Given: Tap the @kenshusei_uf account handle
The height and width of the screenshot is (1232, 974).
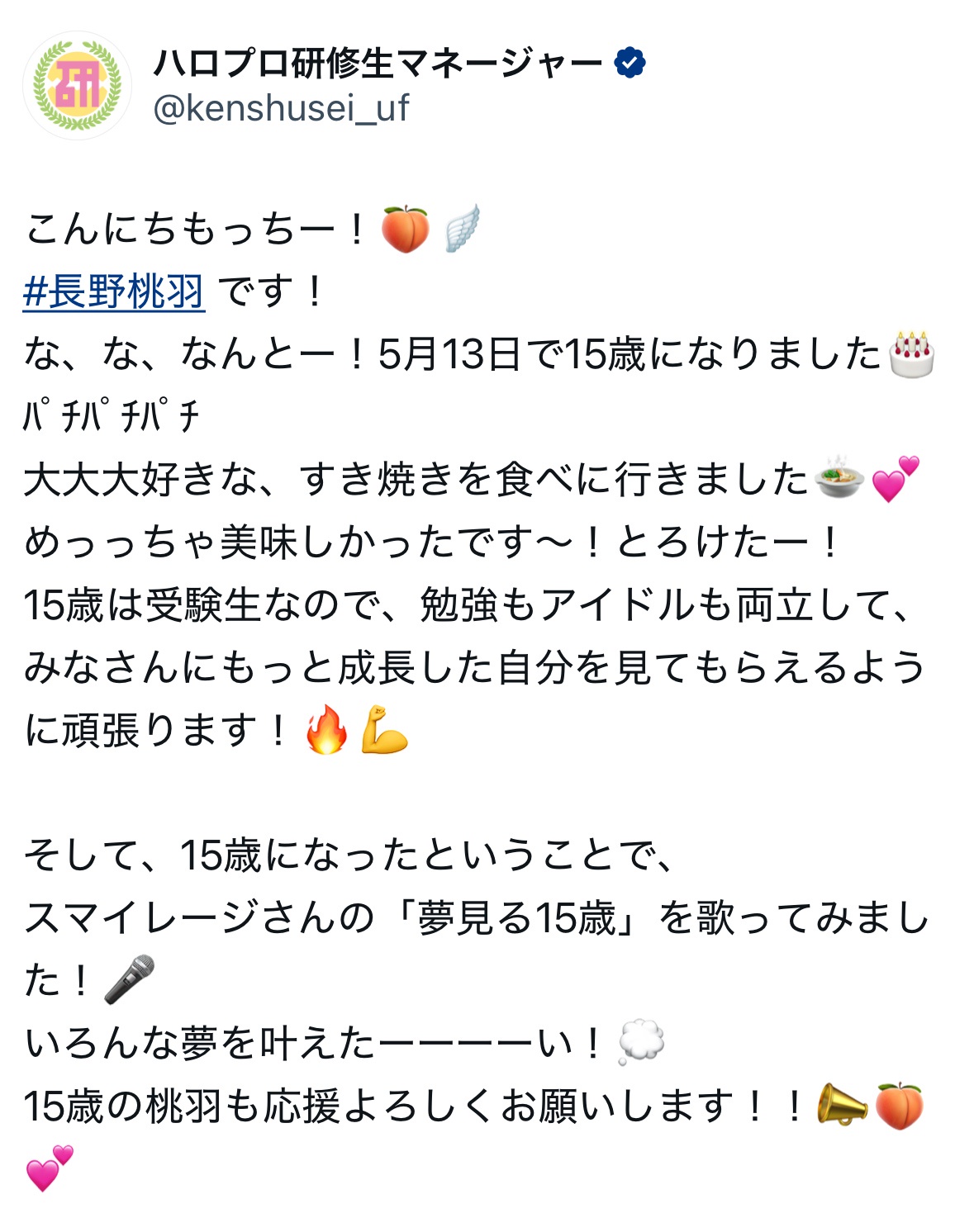Looking at the screenshot, I should coord(281,108).
